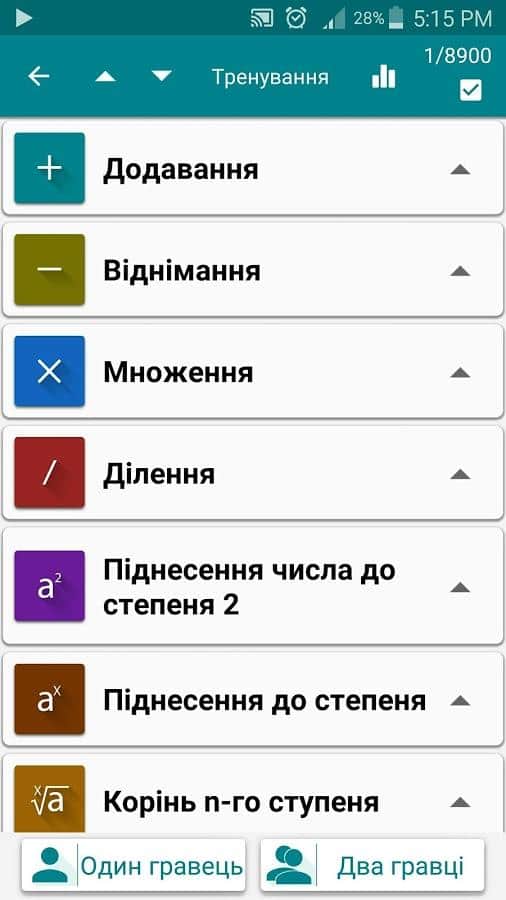Start the Один гравець mode
Image resolution: width=506 pixels, height=900 pixels.
[134, 866]
